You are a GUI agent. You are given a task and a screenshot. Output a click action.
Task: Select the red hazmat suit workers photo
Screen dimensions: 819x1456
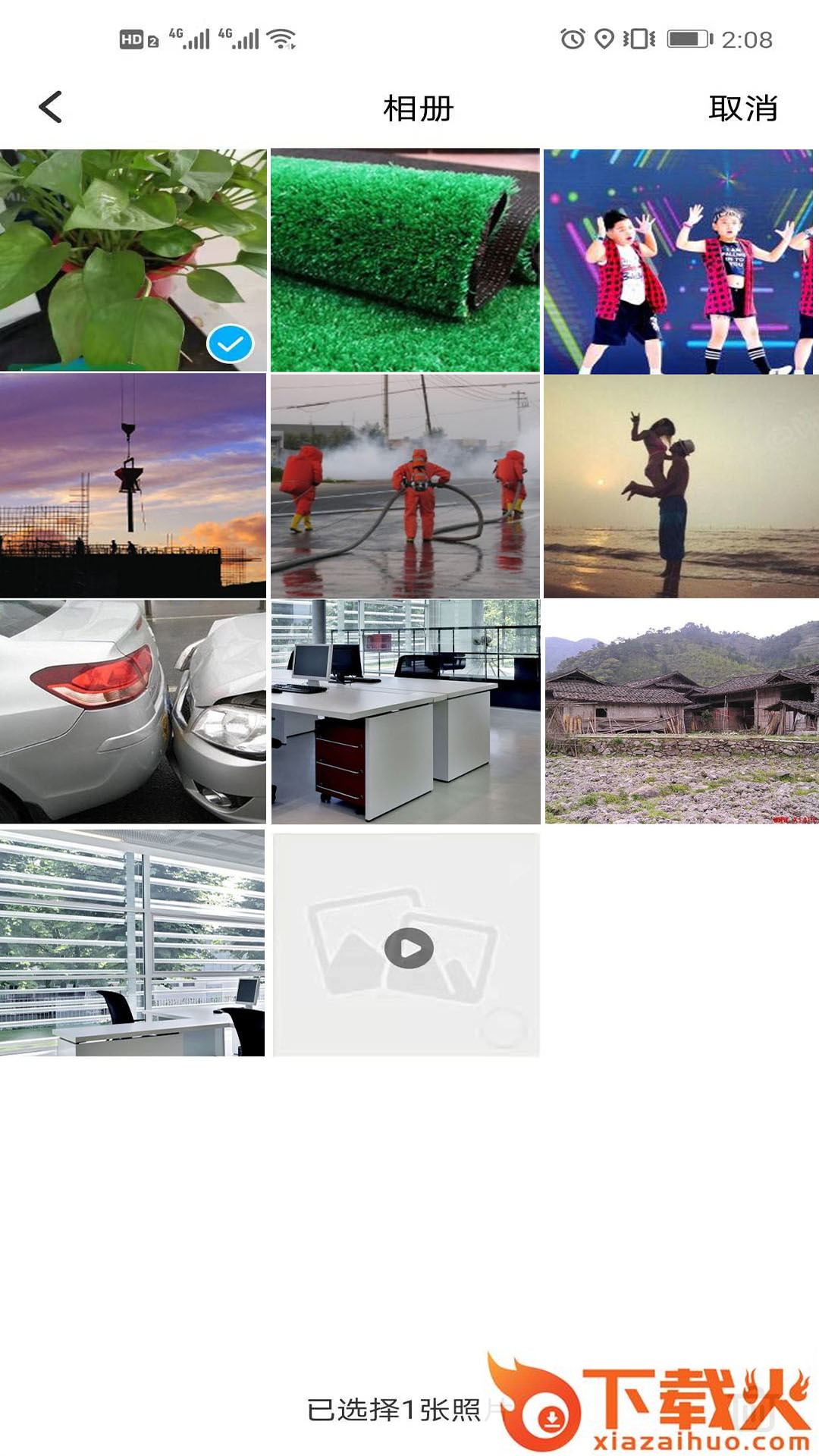point(405,485)
